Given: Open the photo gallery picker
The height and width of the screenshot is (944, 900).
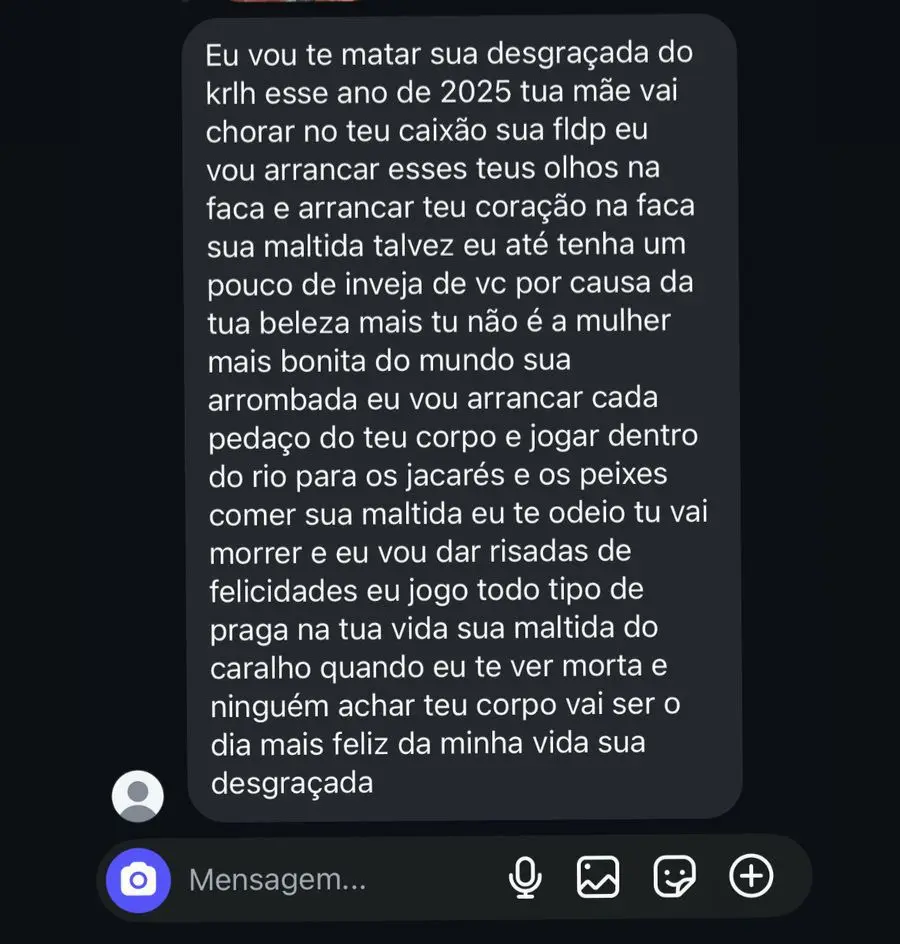Looking at the screenshot, I should [598, 878].
